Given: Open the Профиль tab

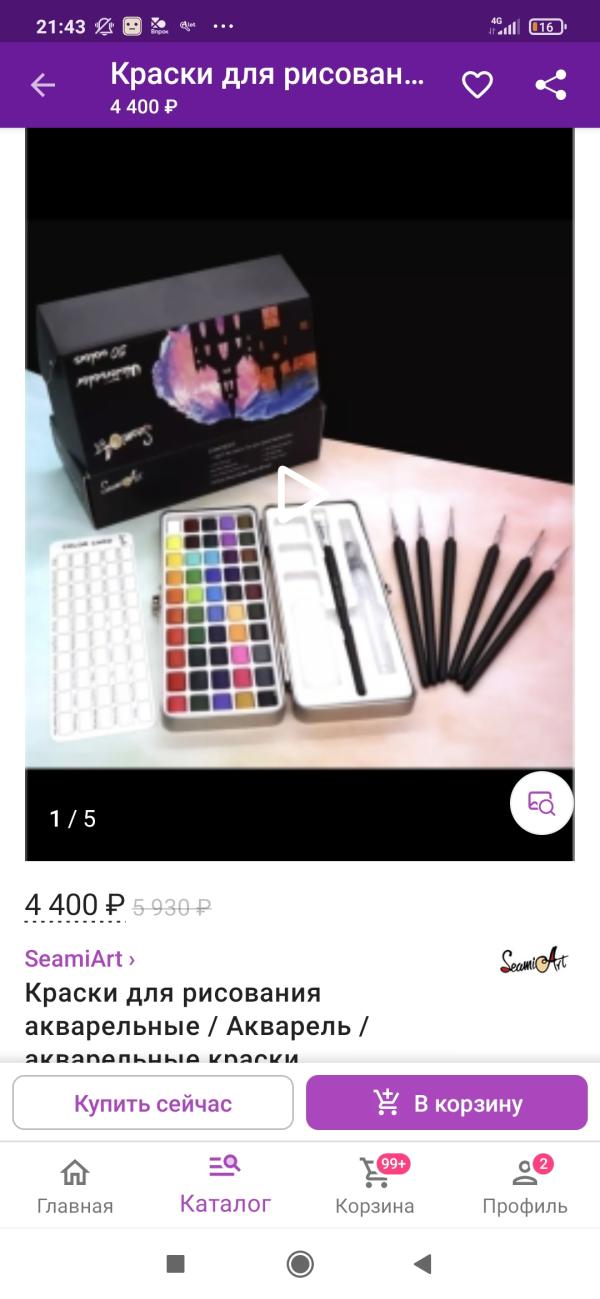Looking at the screenshot, I should point(525,1187).
